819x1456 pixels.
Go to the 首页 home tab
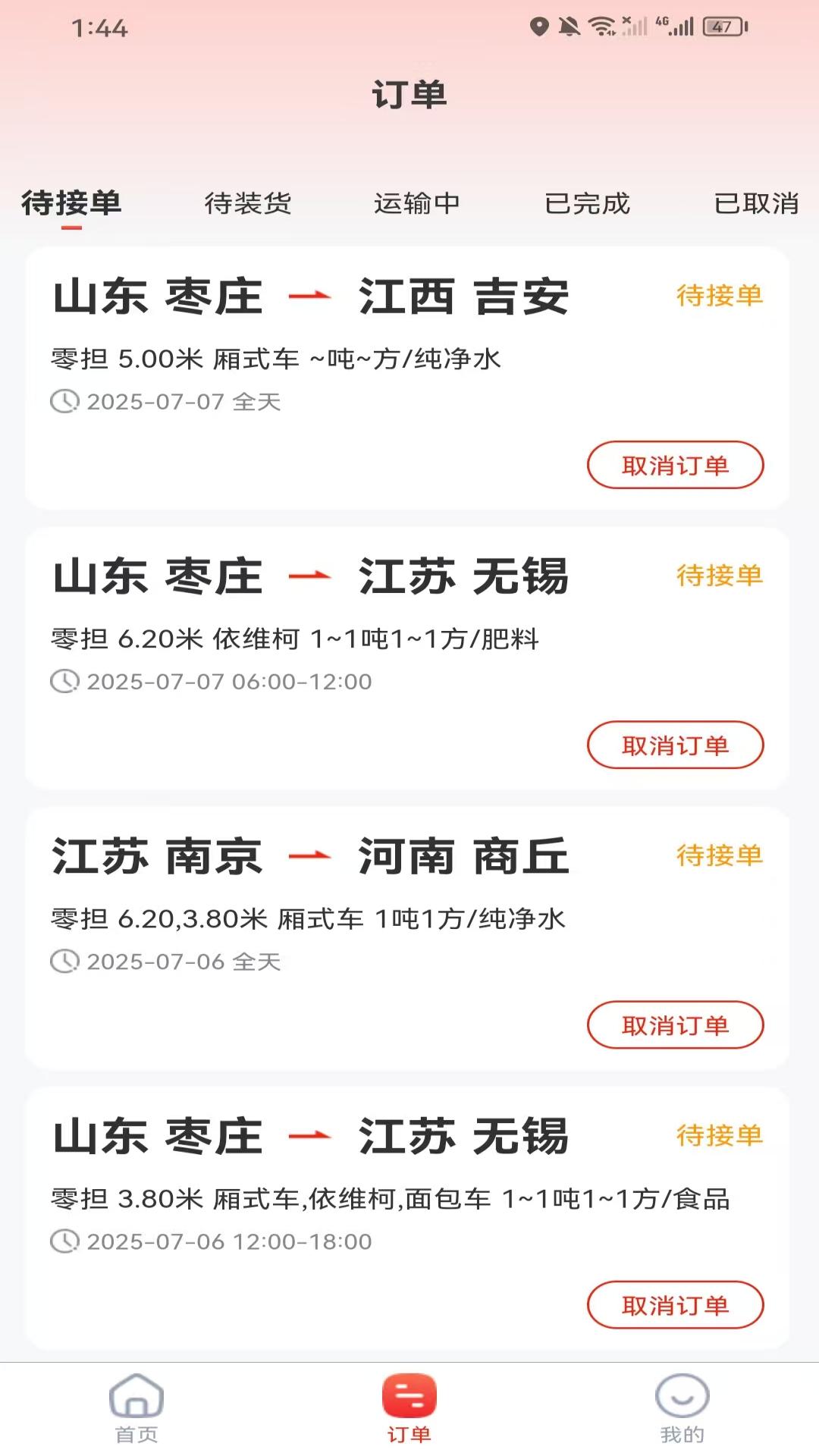(136, 1408)
